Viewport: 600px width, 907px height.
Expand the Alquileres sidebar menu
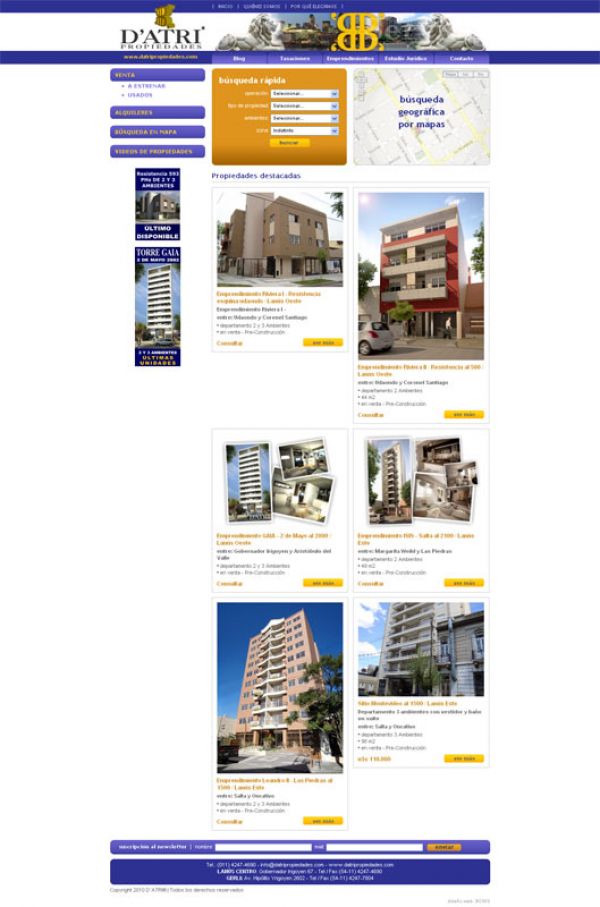157,113
